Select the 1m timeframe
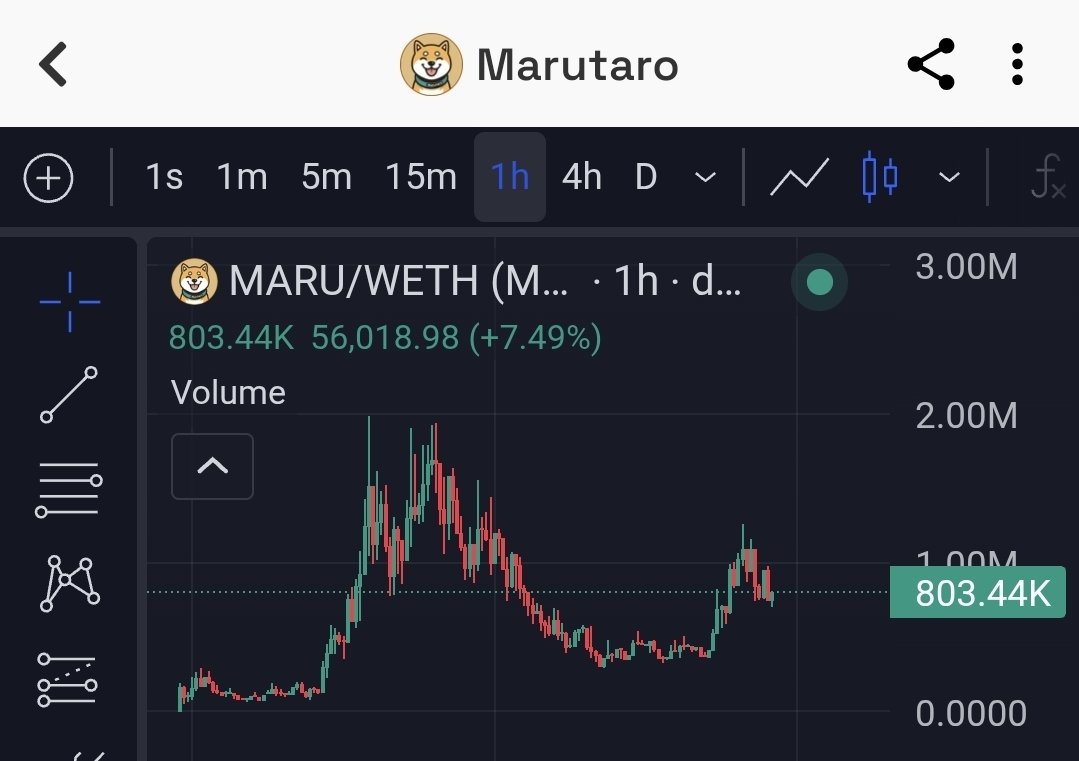The image size is (1079, 761). click(242, 178)
